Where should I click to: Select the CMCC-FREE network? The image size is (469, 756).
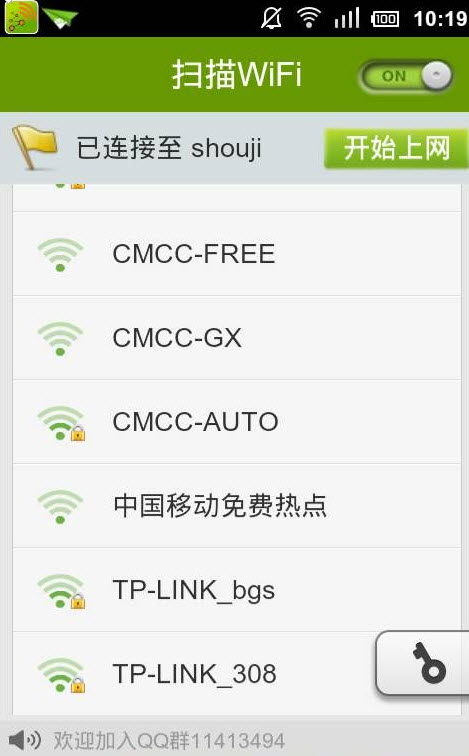237,254
